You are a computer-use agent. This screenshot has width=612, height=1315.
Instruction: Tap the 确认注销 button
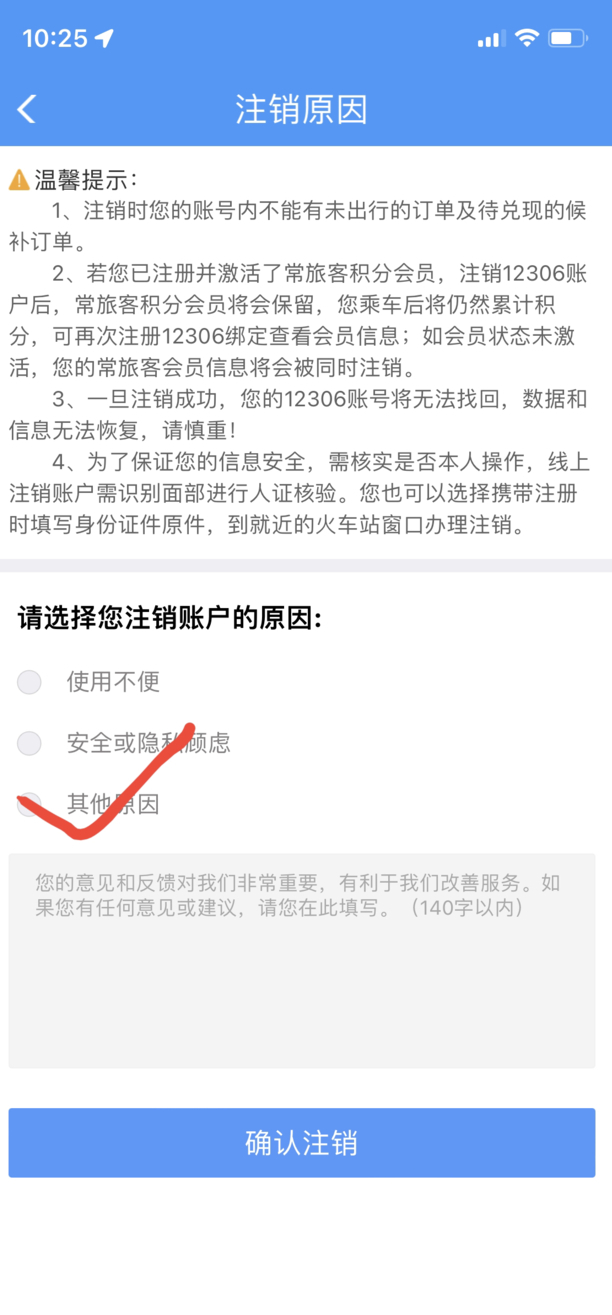coord(302,1142)
